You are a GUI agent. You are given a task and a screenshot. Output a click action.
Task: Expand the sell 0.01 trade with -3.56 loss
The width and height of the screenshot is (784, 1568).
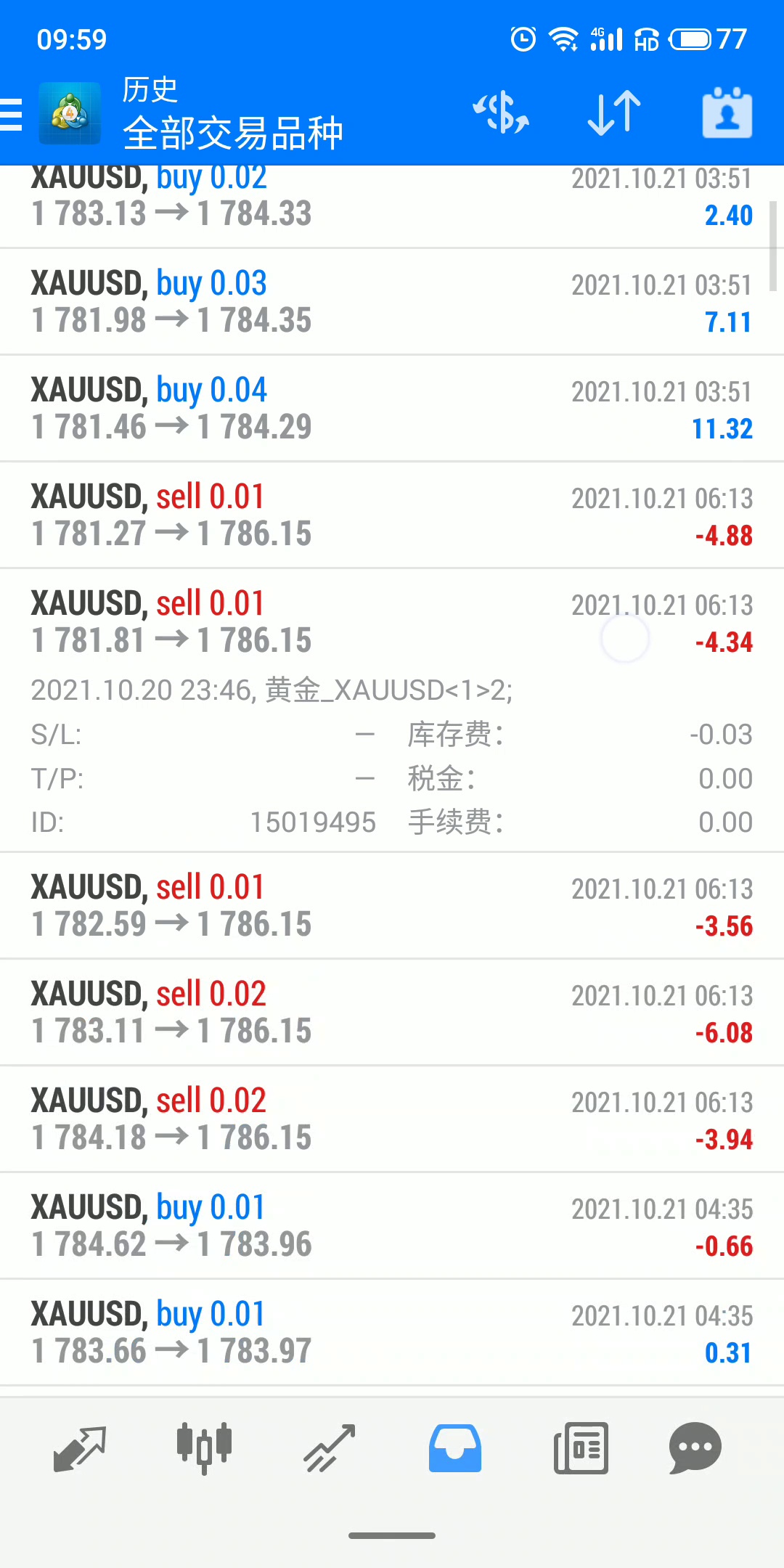click(x=392, y=906)
